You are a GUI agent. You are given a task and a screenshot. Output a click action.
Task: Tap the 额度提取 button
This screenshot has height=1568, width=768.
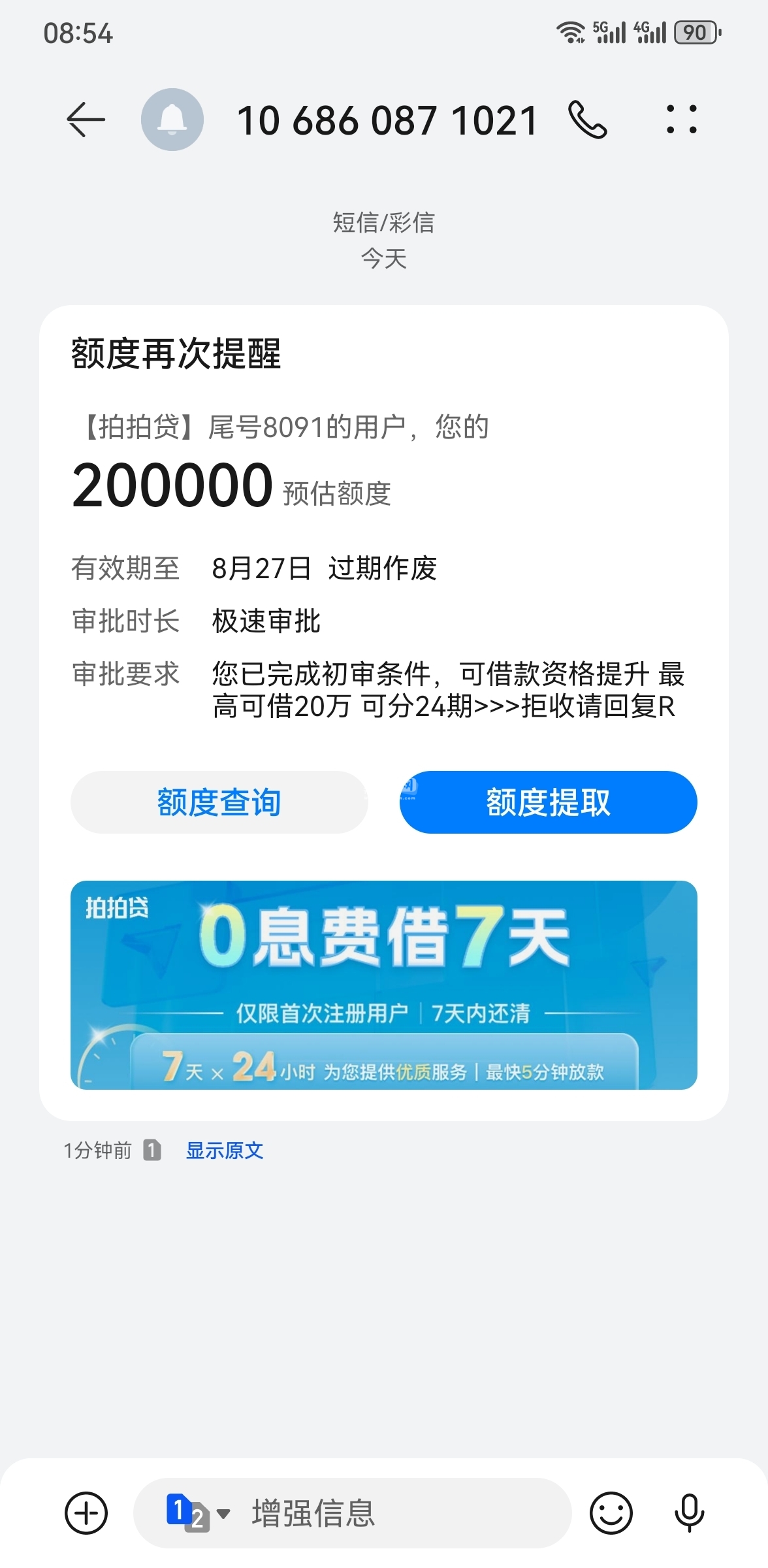pyautogui.click(x=548, y=802)
